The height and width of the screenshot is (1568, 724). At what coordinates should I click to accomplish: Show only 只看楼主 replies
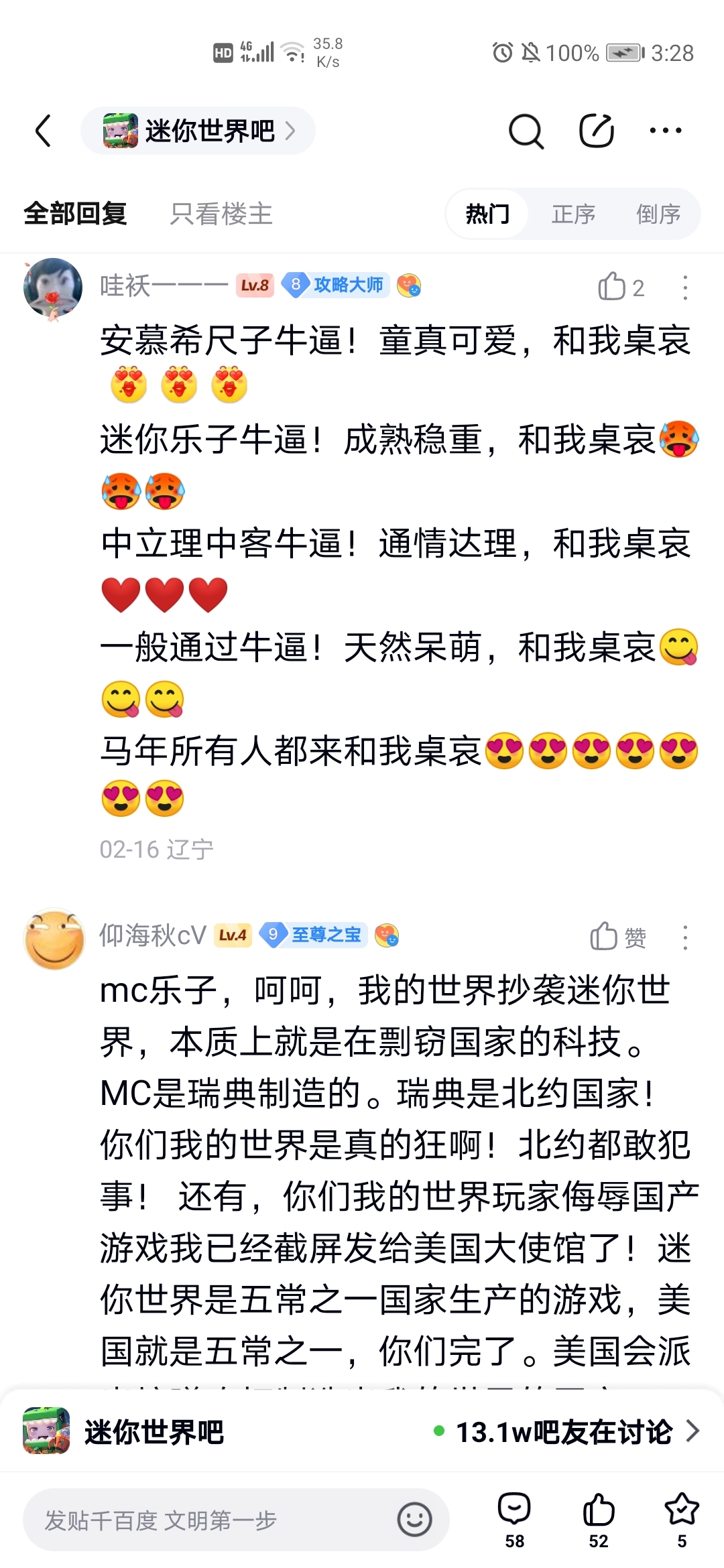point(221,214)
